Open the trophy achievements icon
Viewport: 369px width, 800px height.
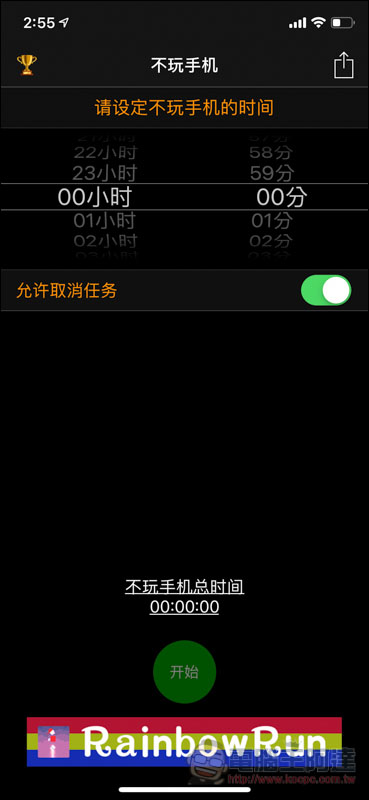27,65
